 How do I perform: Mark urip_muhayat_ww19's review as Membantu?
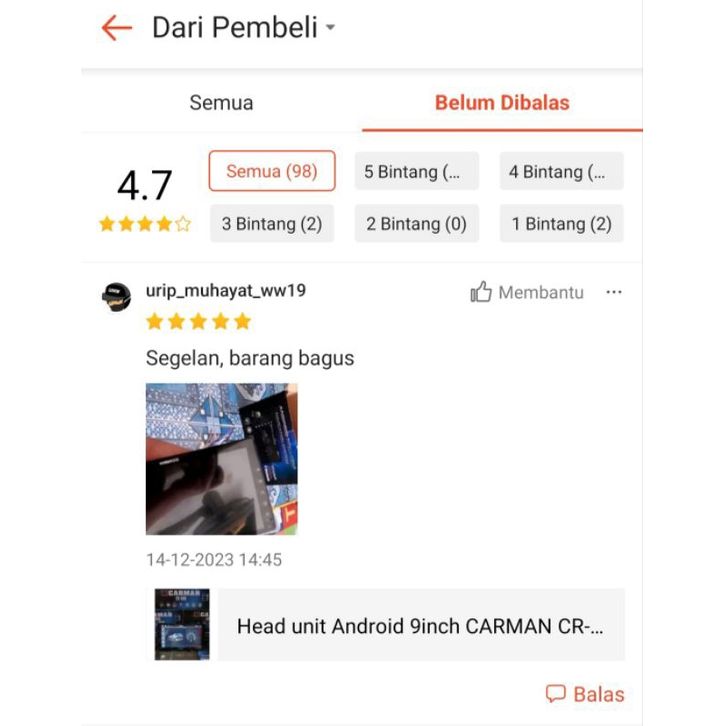(527, 292)
